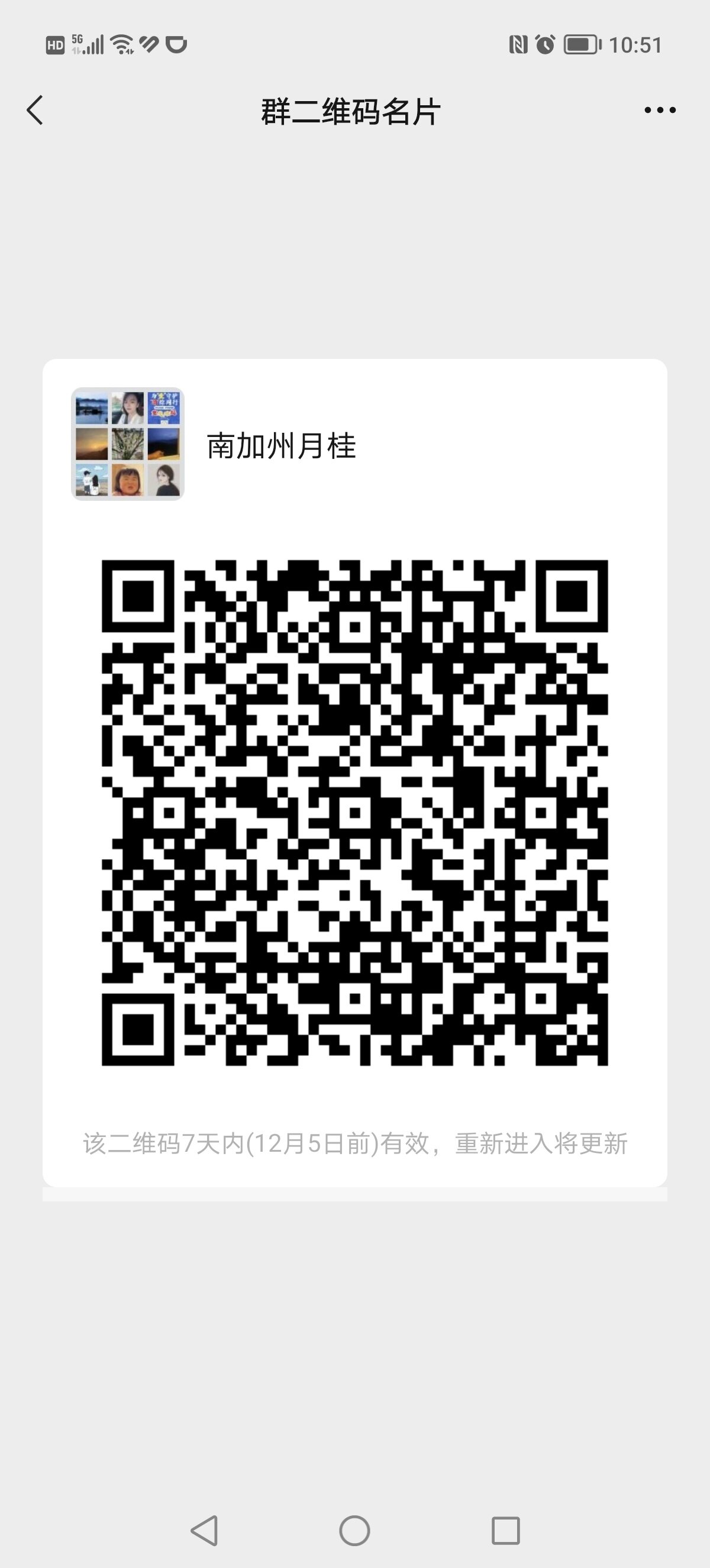Viewport: 710px width, 1568px height.
Task: Open the three-dot overflow menu
Action: pos(660,110)
